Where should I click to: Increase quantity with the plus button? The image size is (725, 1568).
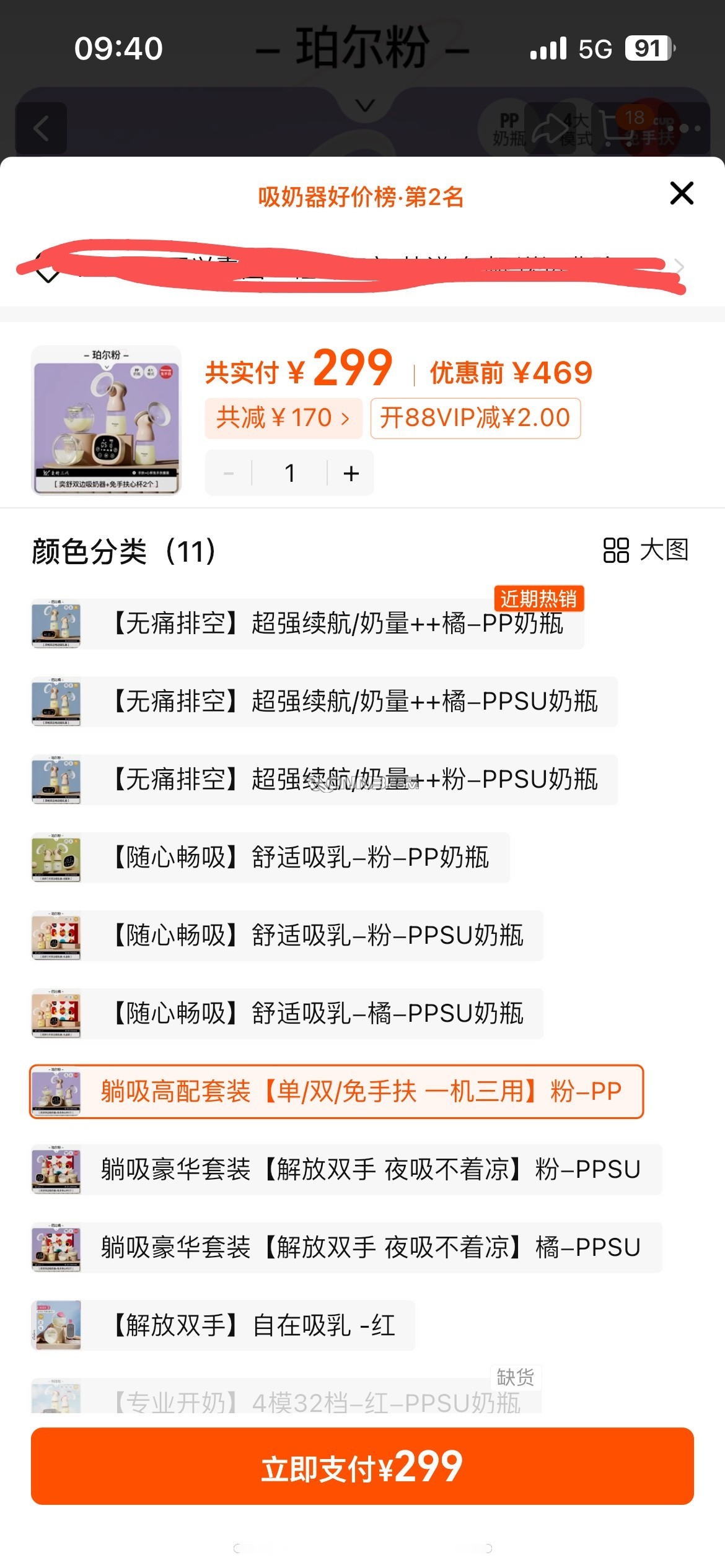pyautogui.click(x=351, y=474)
